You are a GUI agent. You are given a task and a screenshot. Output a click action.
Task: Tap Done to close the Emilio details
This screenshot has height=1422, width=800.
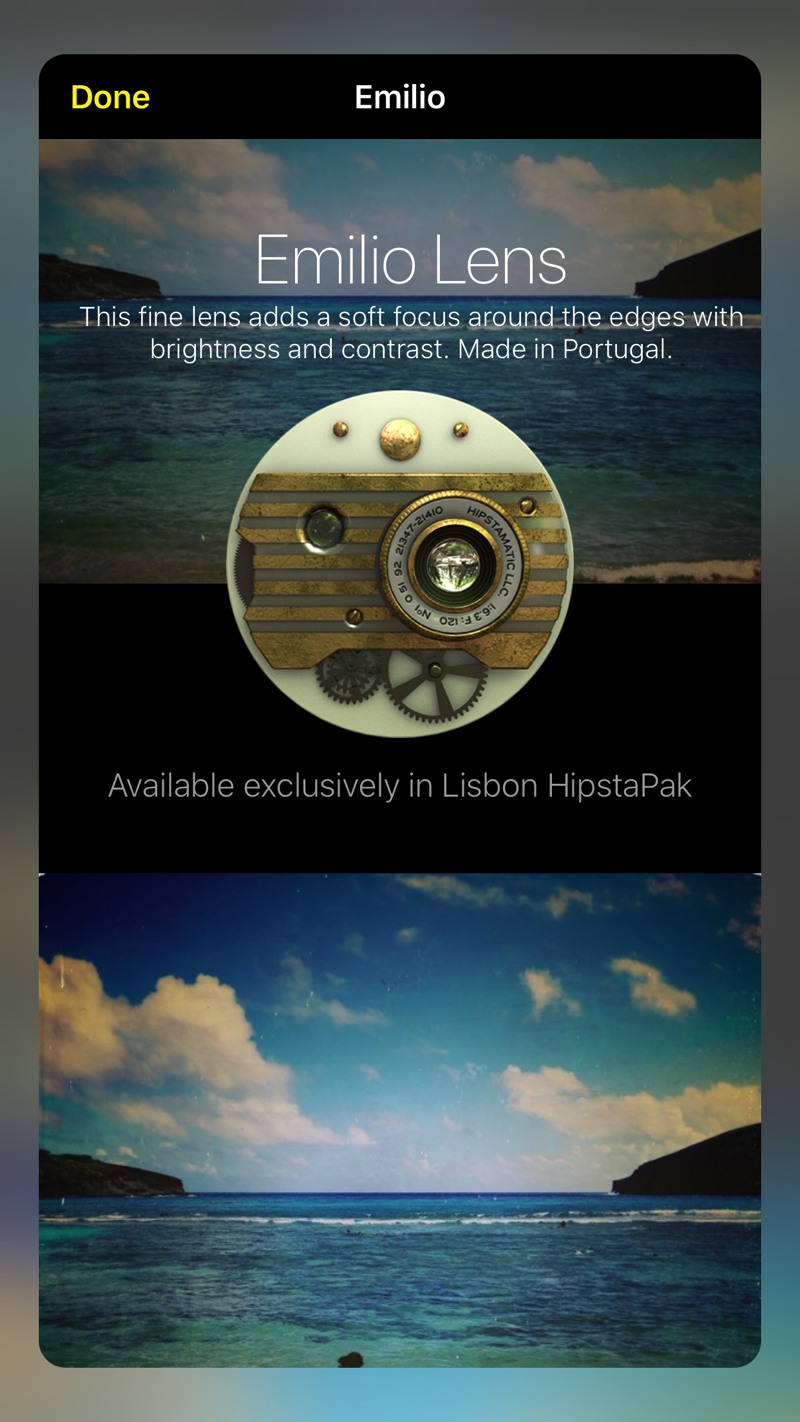(x=110, y=97)
